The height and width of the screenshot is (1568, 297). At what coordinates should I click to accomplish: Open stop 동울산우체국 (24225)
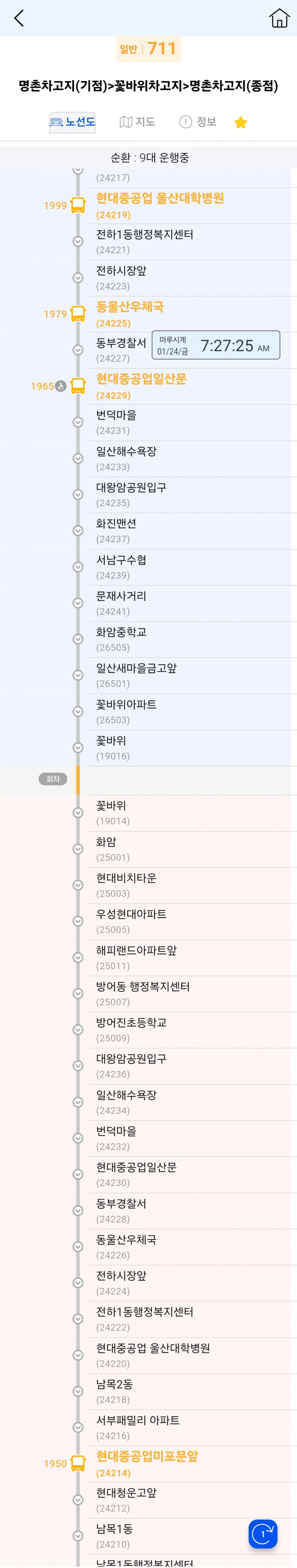click(130, 313)
